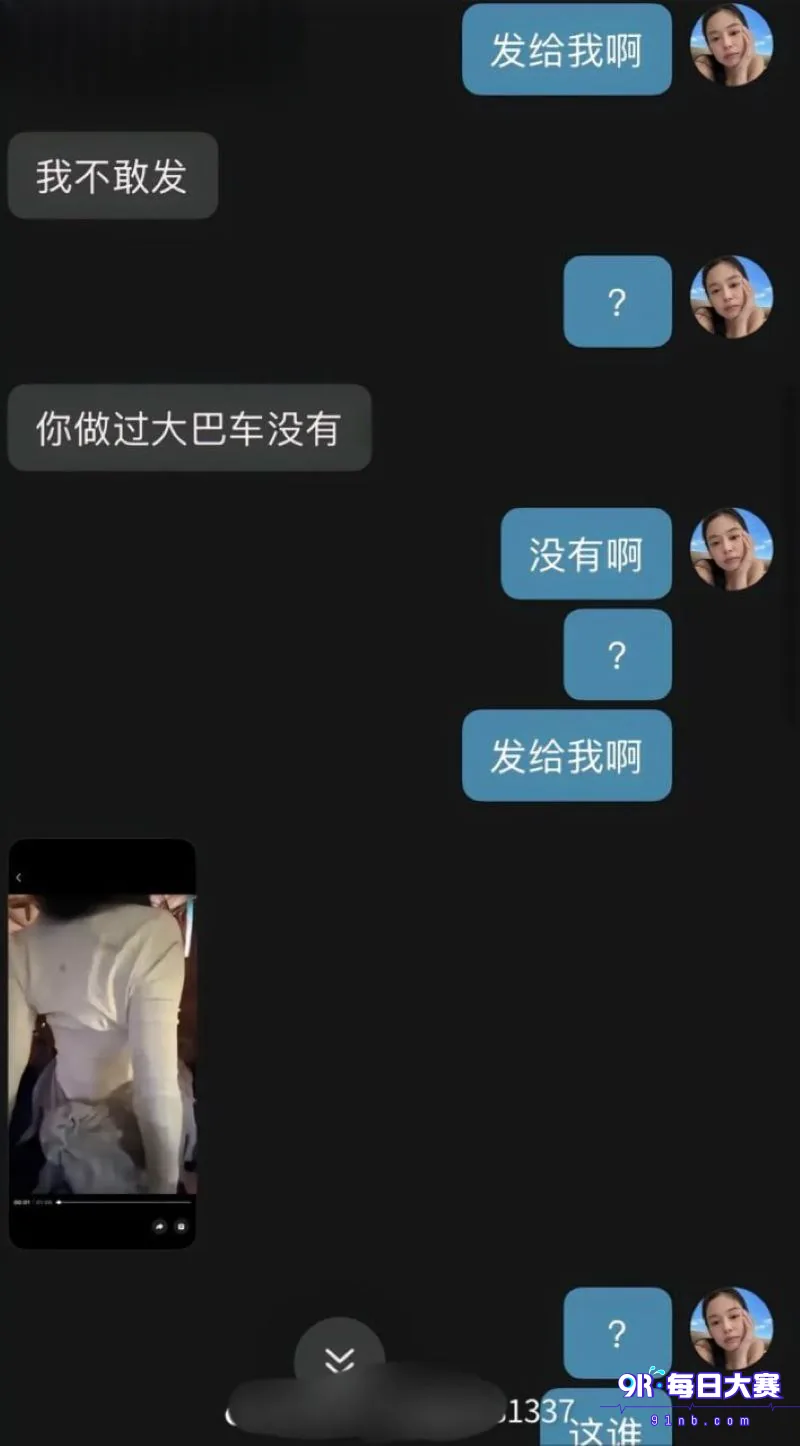The height and width of the screenshot is (1446, 800).
Task: Open sender's avatar beside the 没有啊 message
Action: pos(732,549)
